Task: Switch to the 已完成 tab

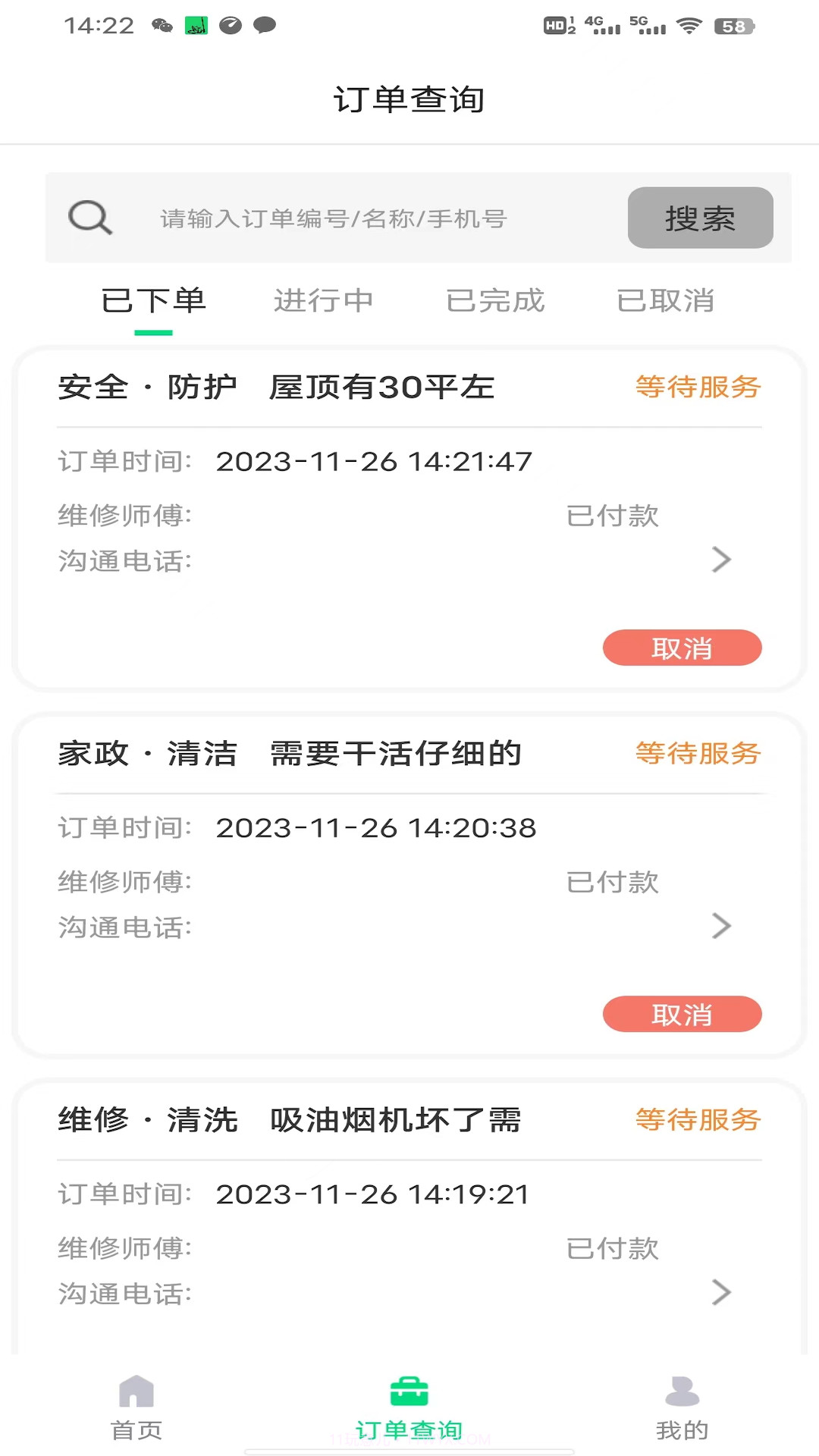Action: (x=495, y=300)
